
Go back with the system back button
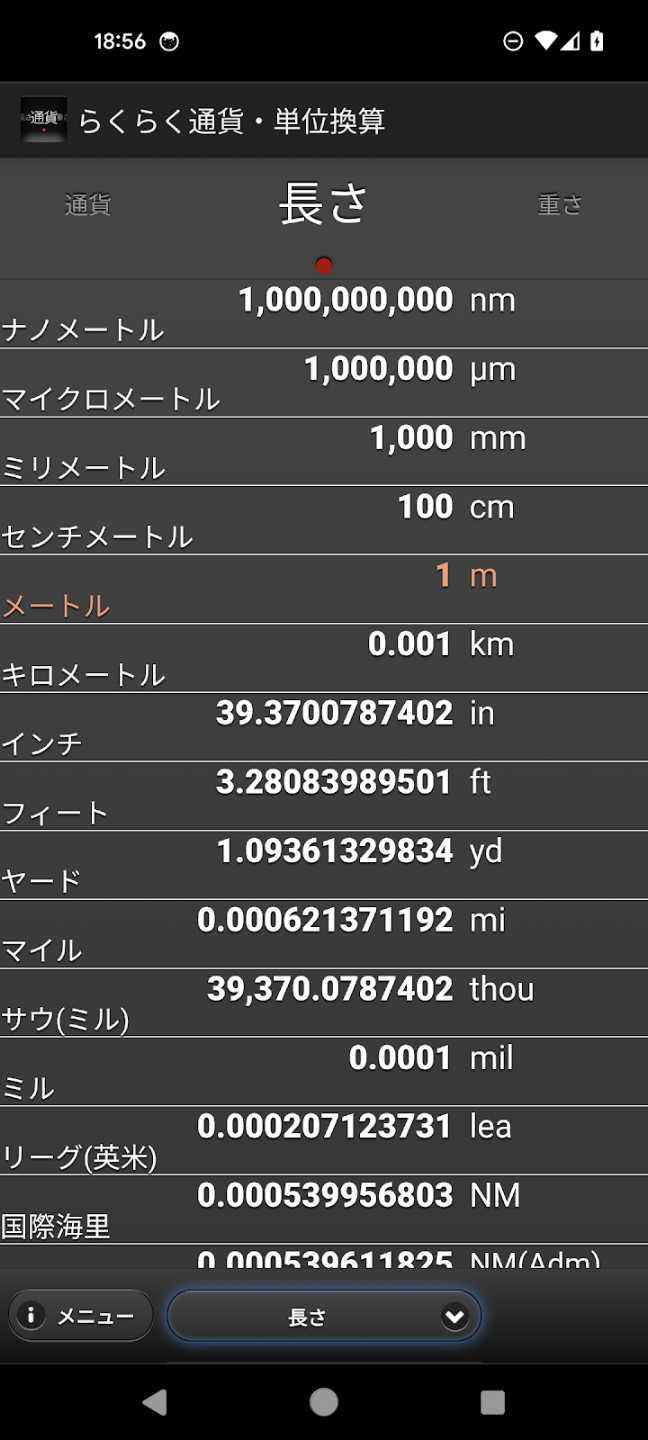[155, 1402]
